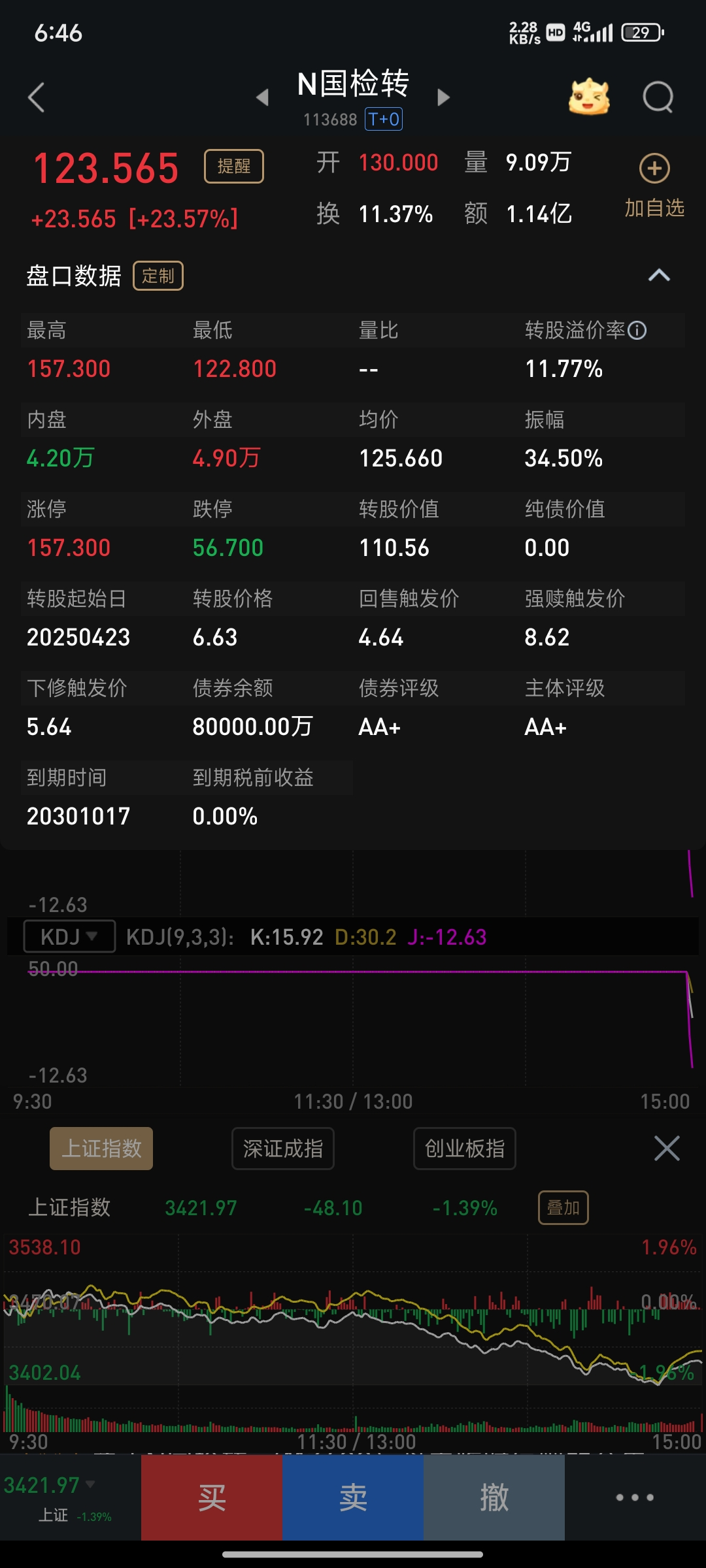Go back using the top-left arrow

point(37,98)
